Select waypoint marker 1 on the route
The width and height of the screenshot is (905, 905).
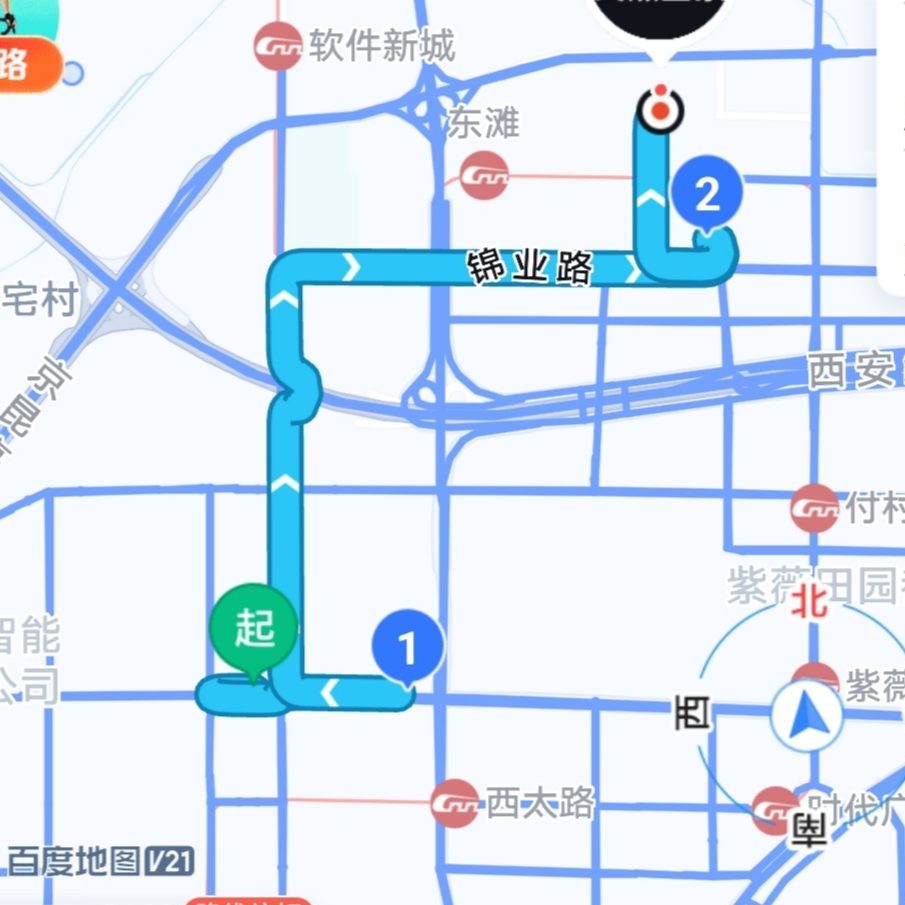407,648
